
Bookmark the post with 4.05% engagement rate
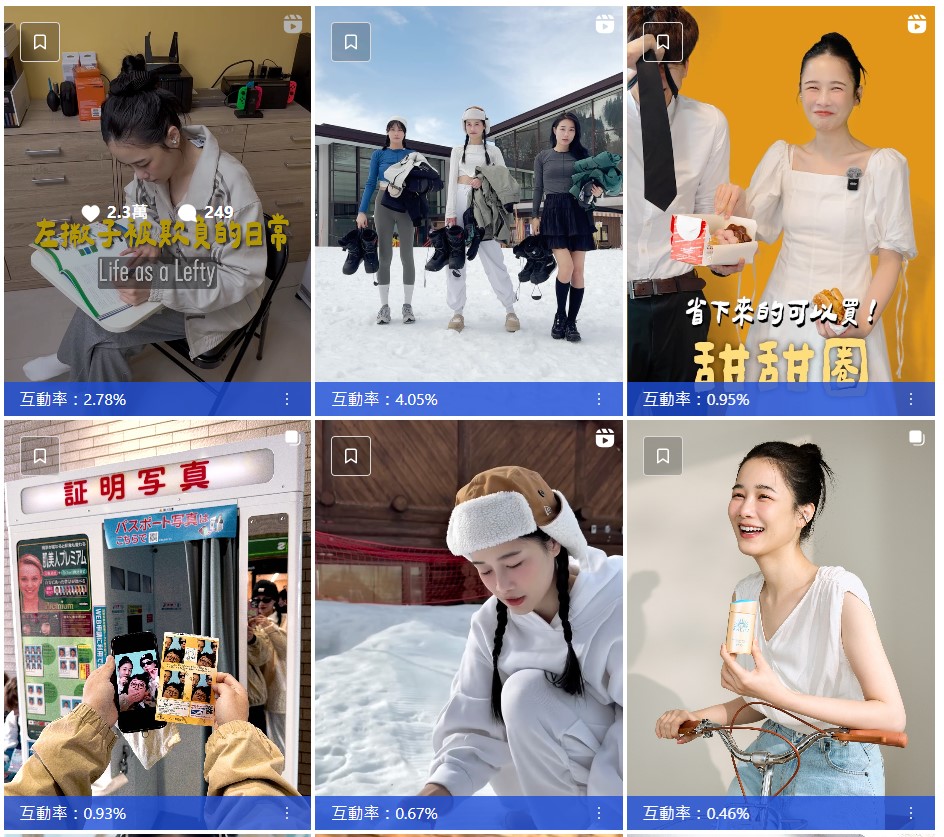pos(351,42)
